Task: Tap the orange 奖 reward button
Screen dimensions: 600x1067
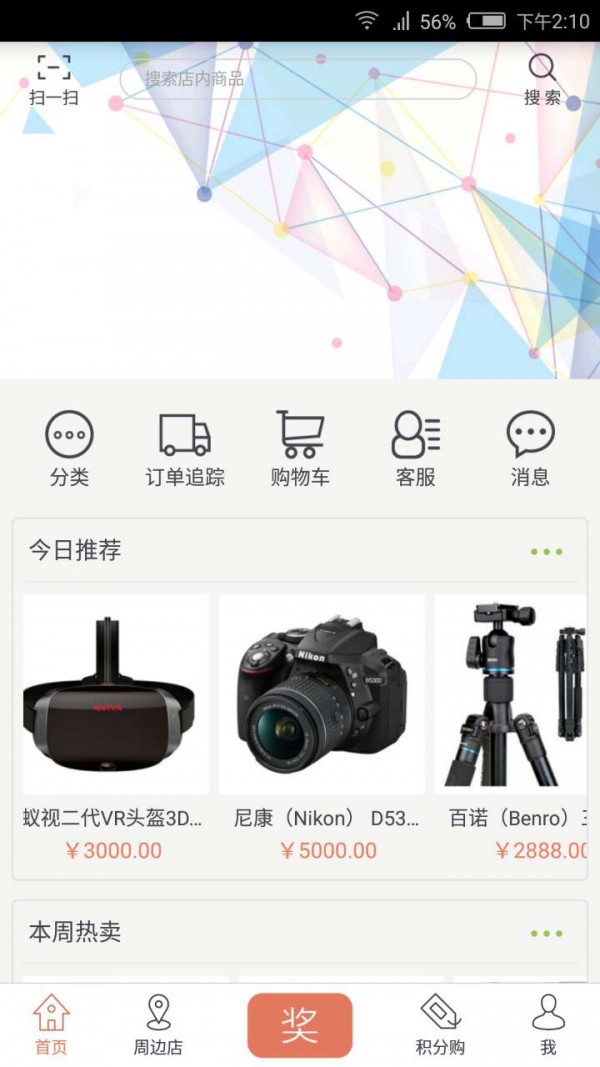Action: (300, 1025)
